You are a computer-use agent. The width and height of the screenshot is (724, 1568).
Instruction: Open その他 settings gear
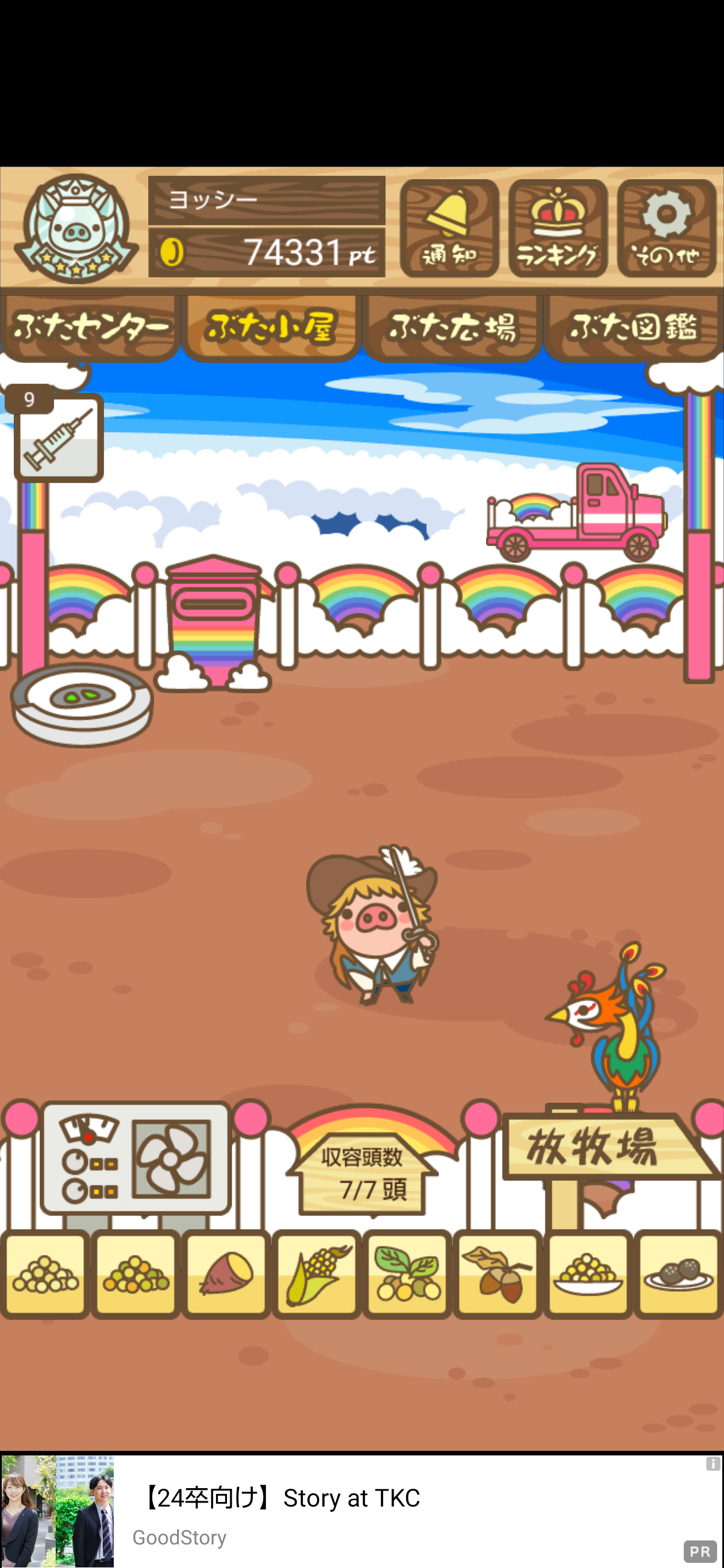(x=667, y=228)
